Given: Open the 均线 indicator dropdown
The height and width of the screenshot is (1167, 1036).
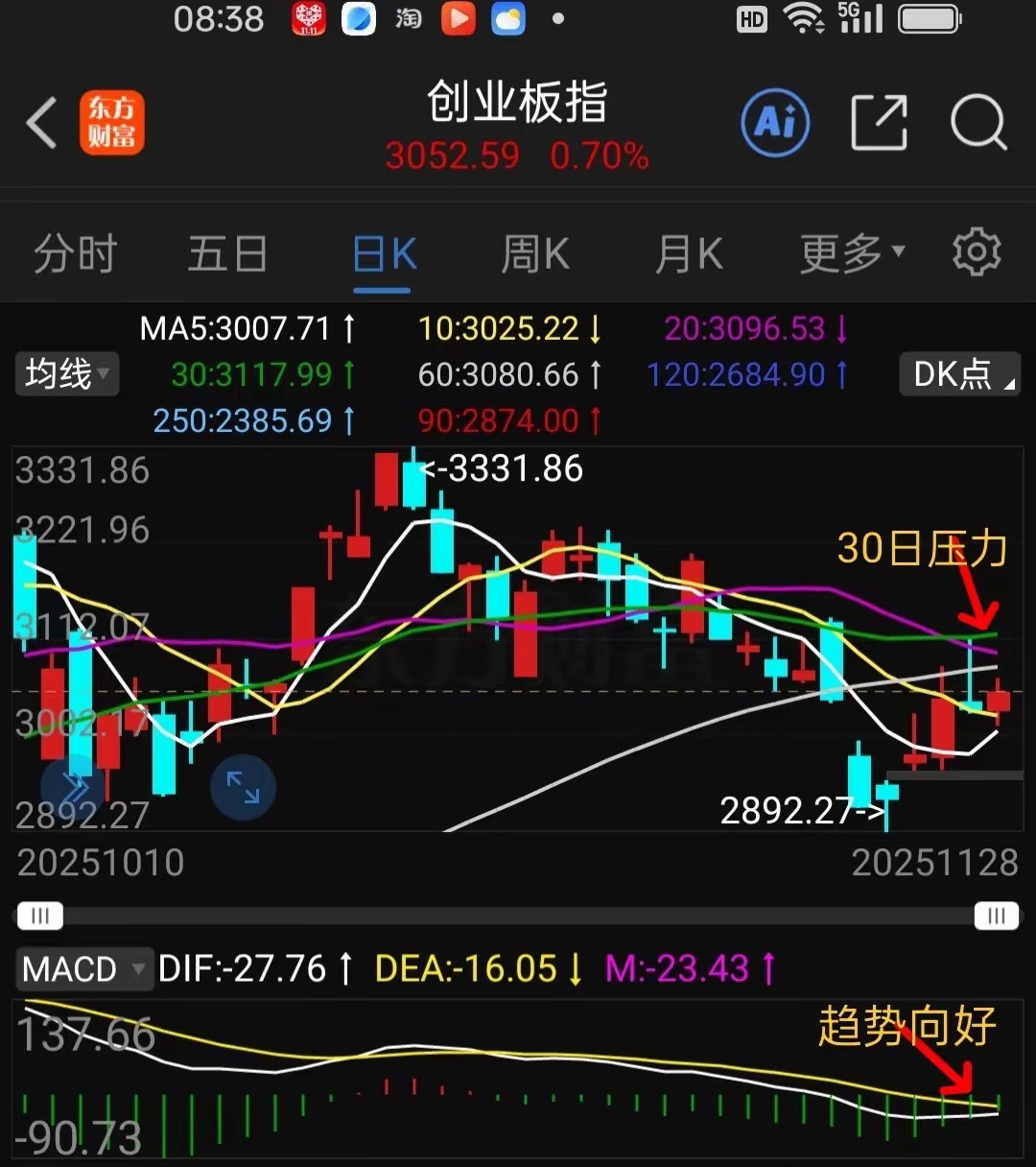Looking at the screenshot, I should [65, 373].
